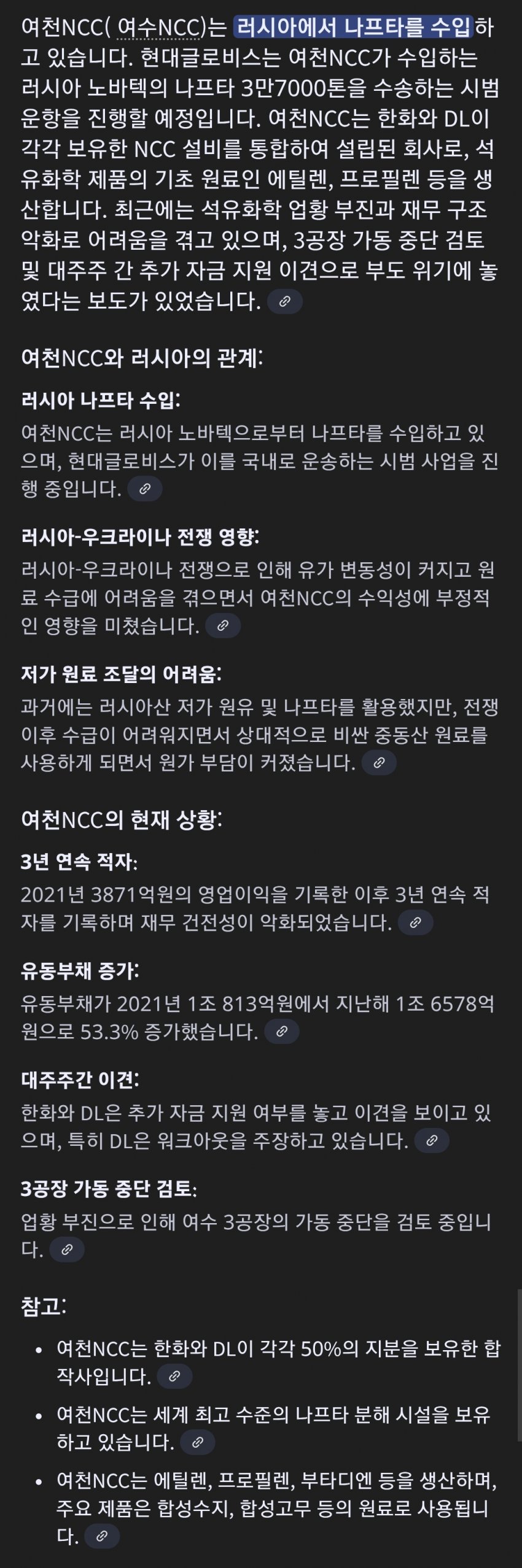Open citation link under 유동부채 증가

point(282,1032)
